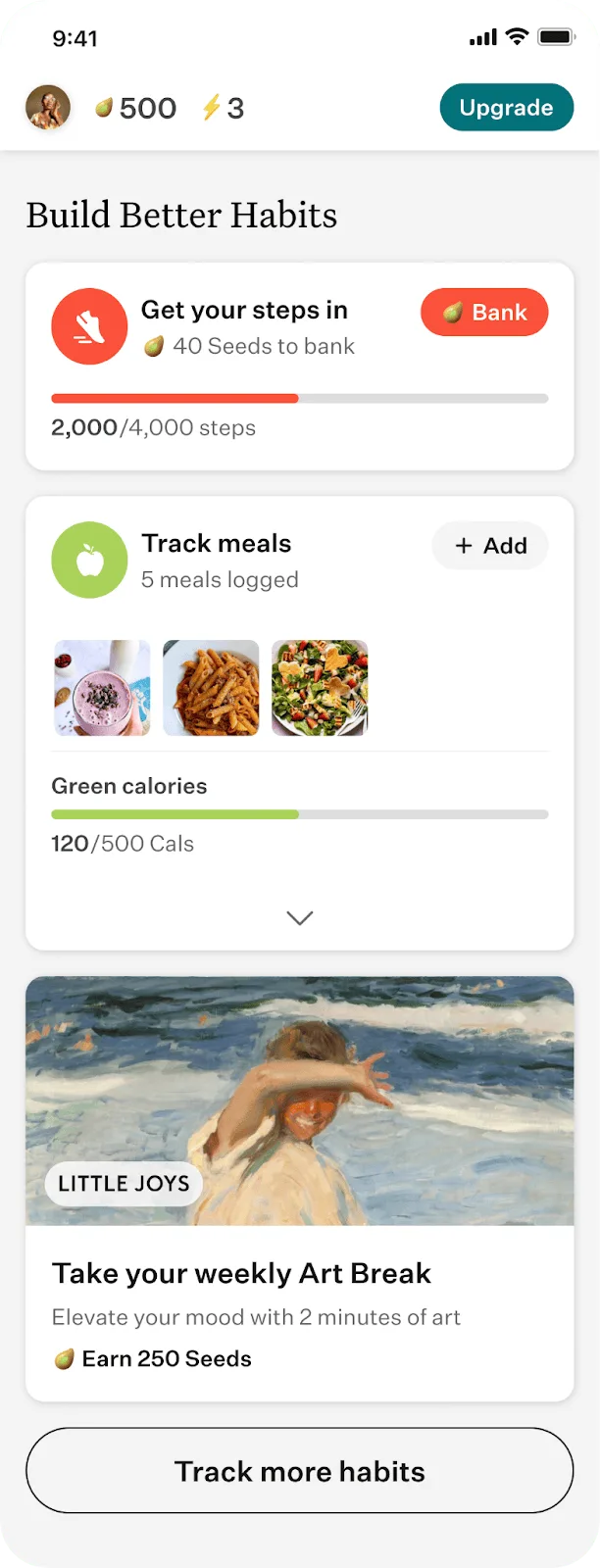Add a new meal
This screenshot has height=1568, width=600.
pos(490,546)
